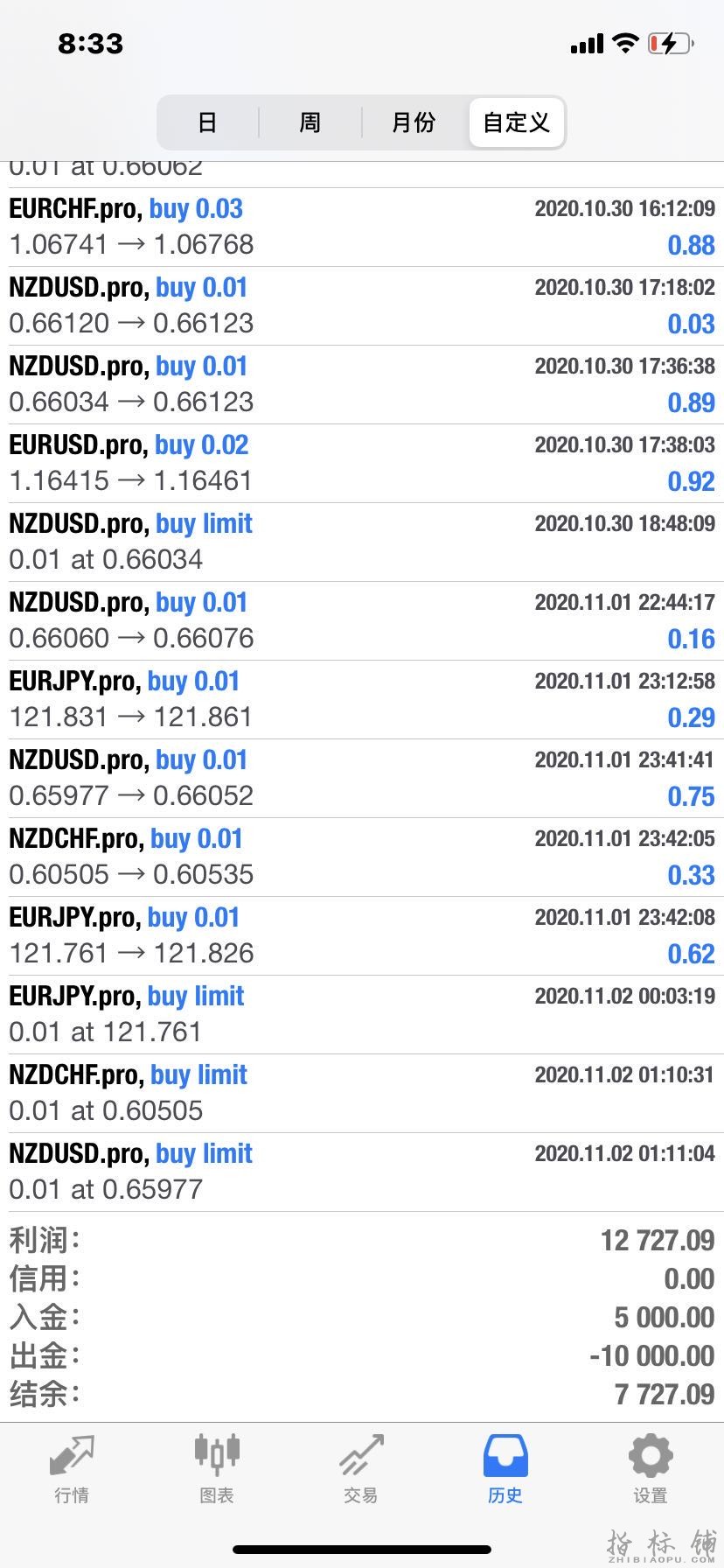Go to the 图表 chart tab
The image size is (724, 1568).
[216, 1470]
